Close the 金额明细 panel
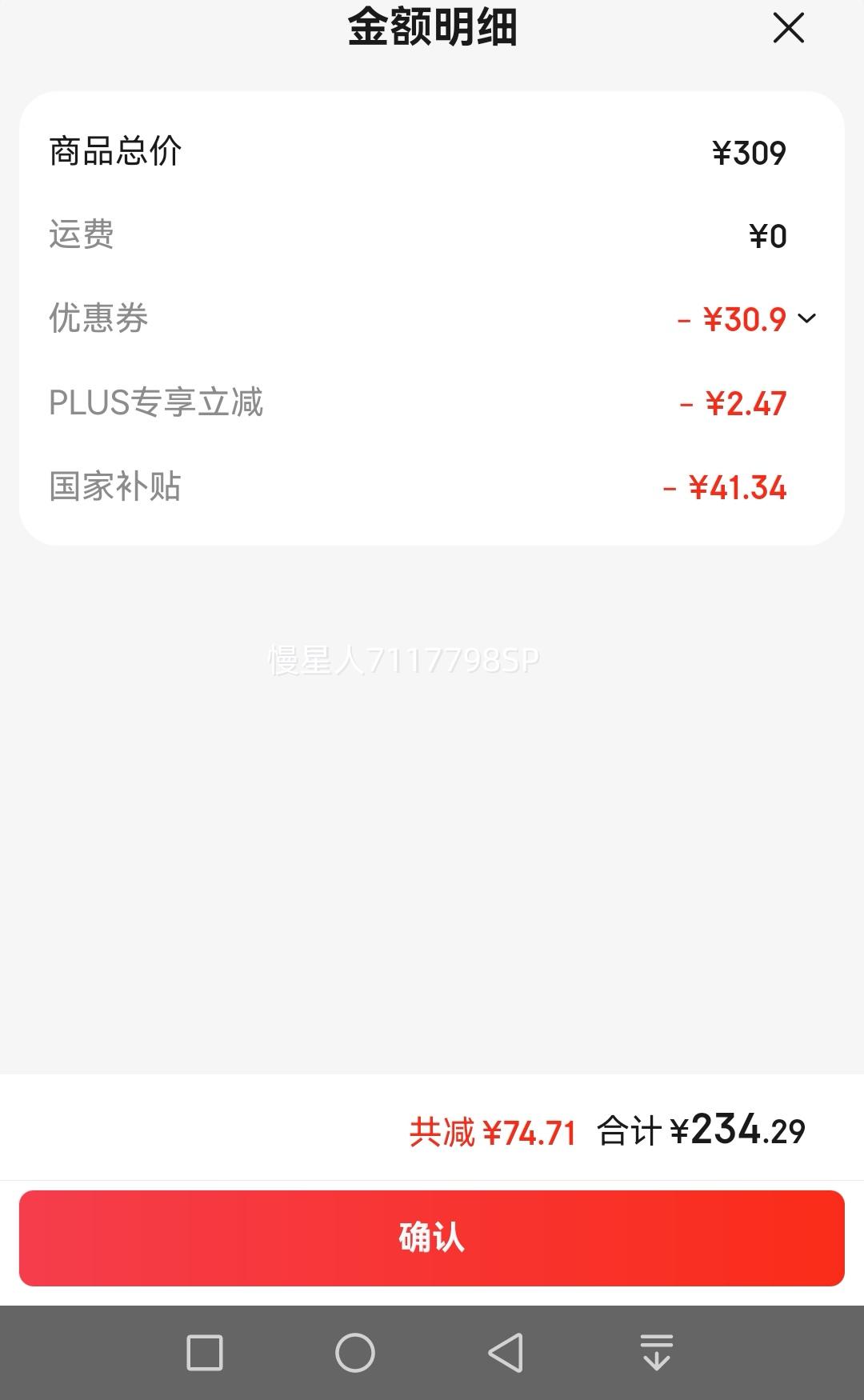 [x=788, y=29]
